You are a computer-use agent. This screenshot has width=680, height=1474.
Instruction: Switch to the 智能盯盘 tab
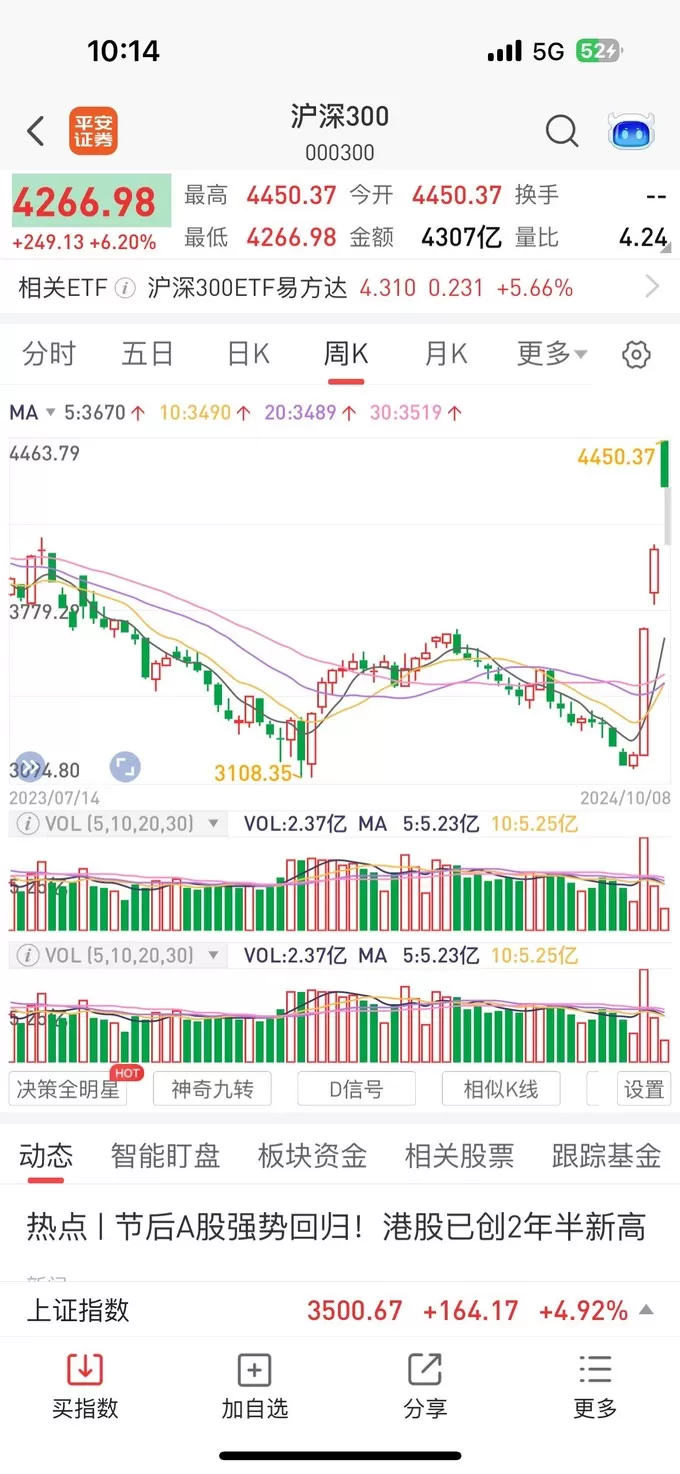click(x=165, y=1156)
